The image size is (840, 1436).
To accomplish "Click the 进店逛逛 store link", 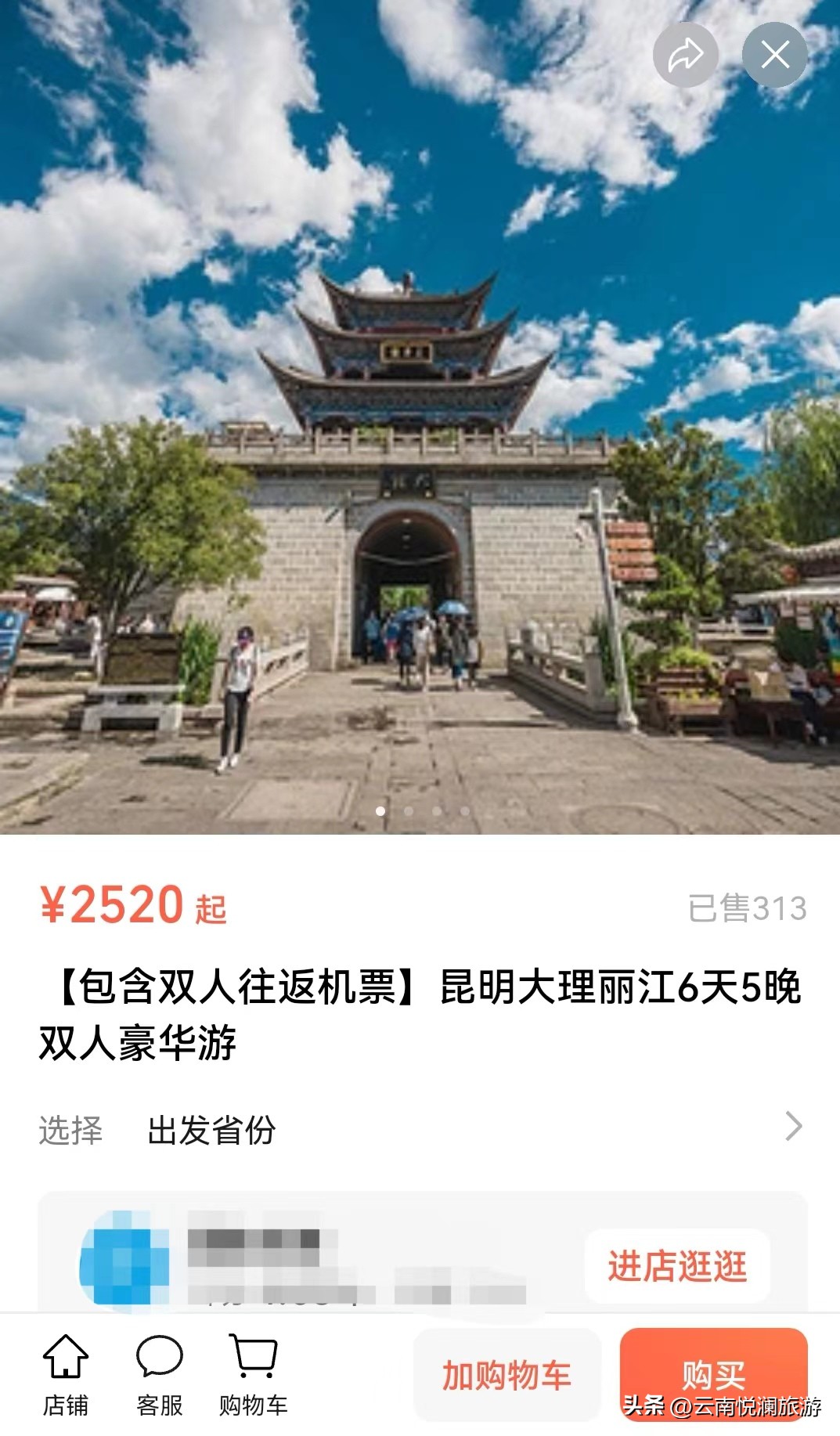I will [679, 1265].
